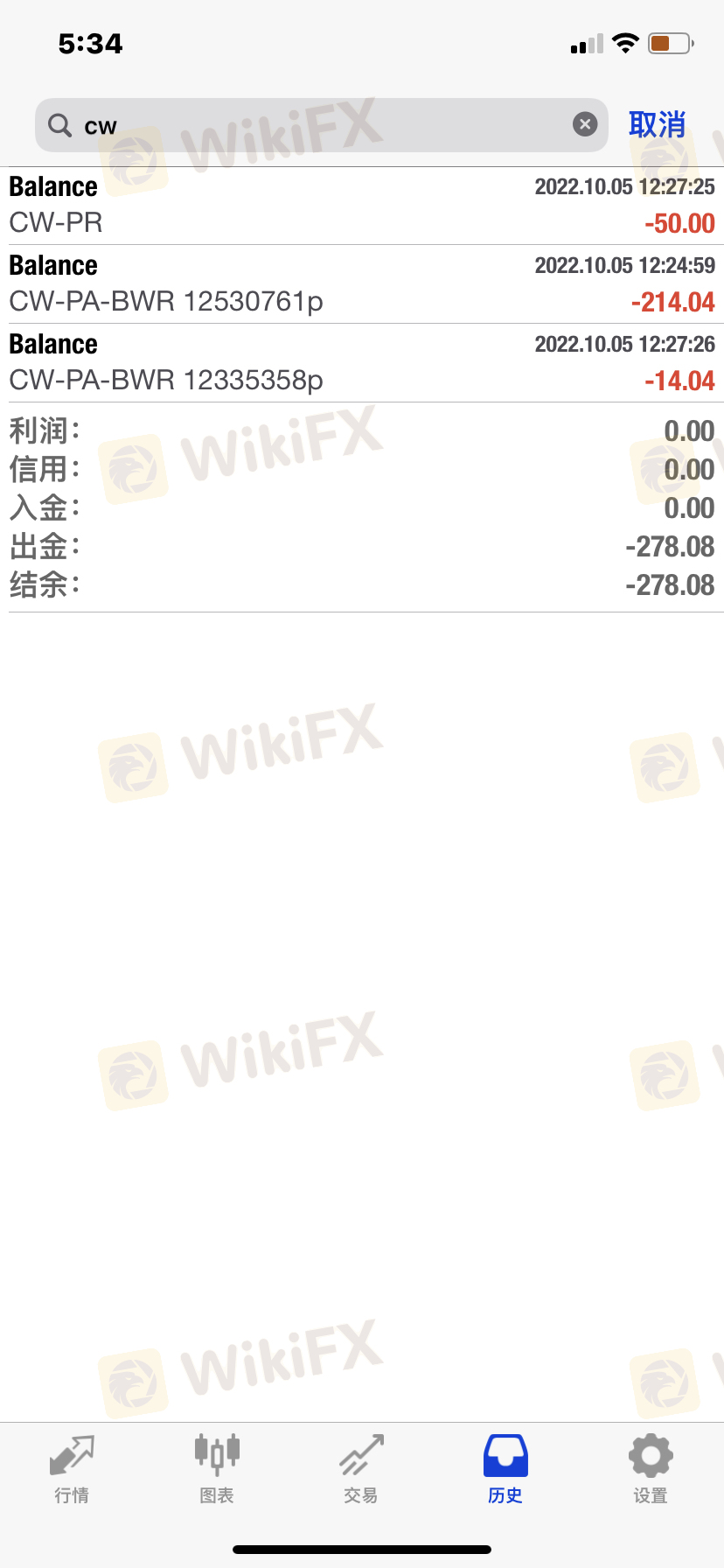
Task: Tap the search field containing "cw"
Action: click(x=321, y=125)
